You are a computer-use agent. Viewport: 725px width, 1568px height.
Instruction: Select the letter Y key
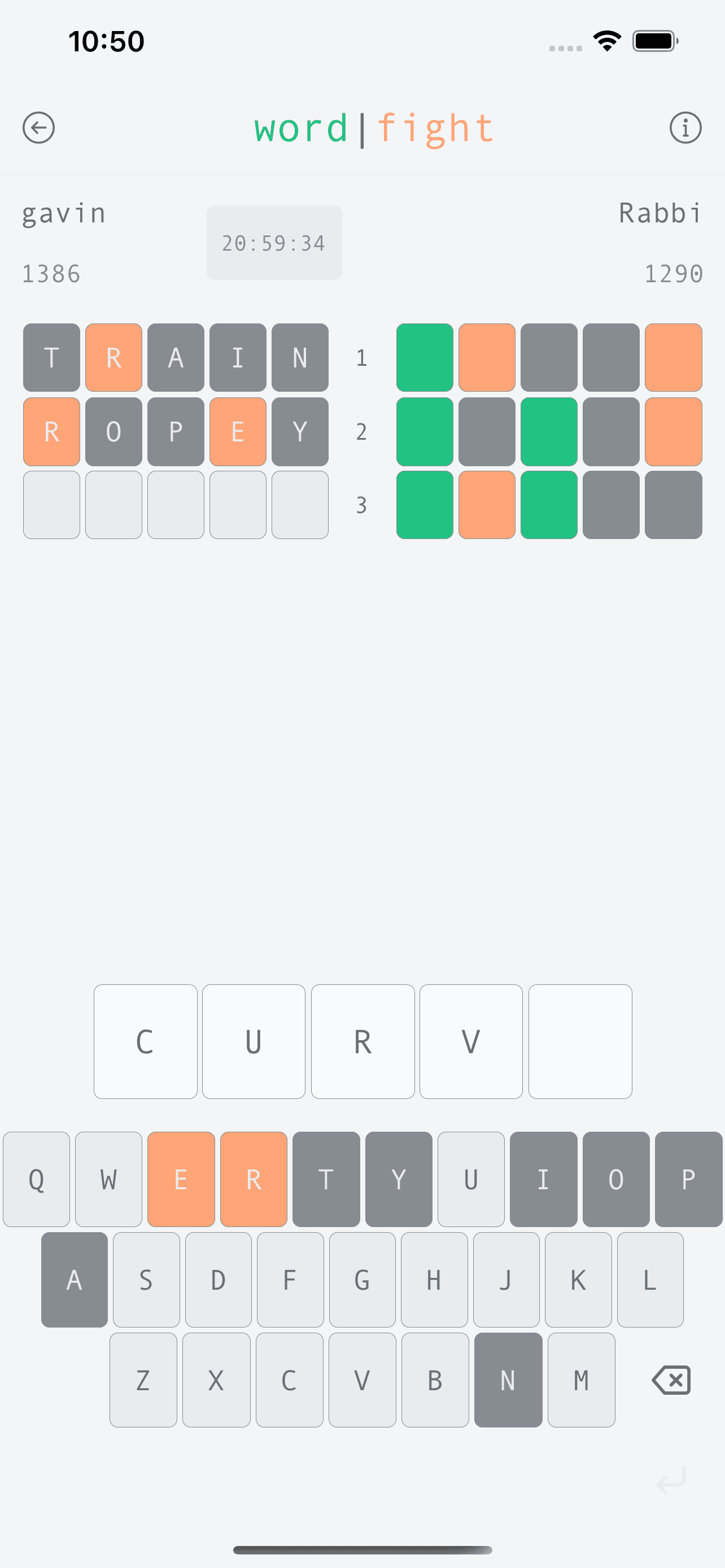[399, 1179]
